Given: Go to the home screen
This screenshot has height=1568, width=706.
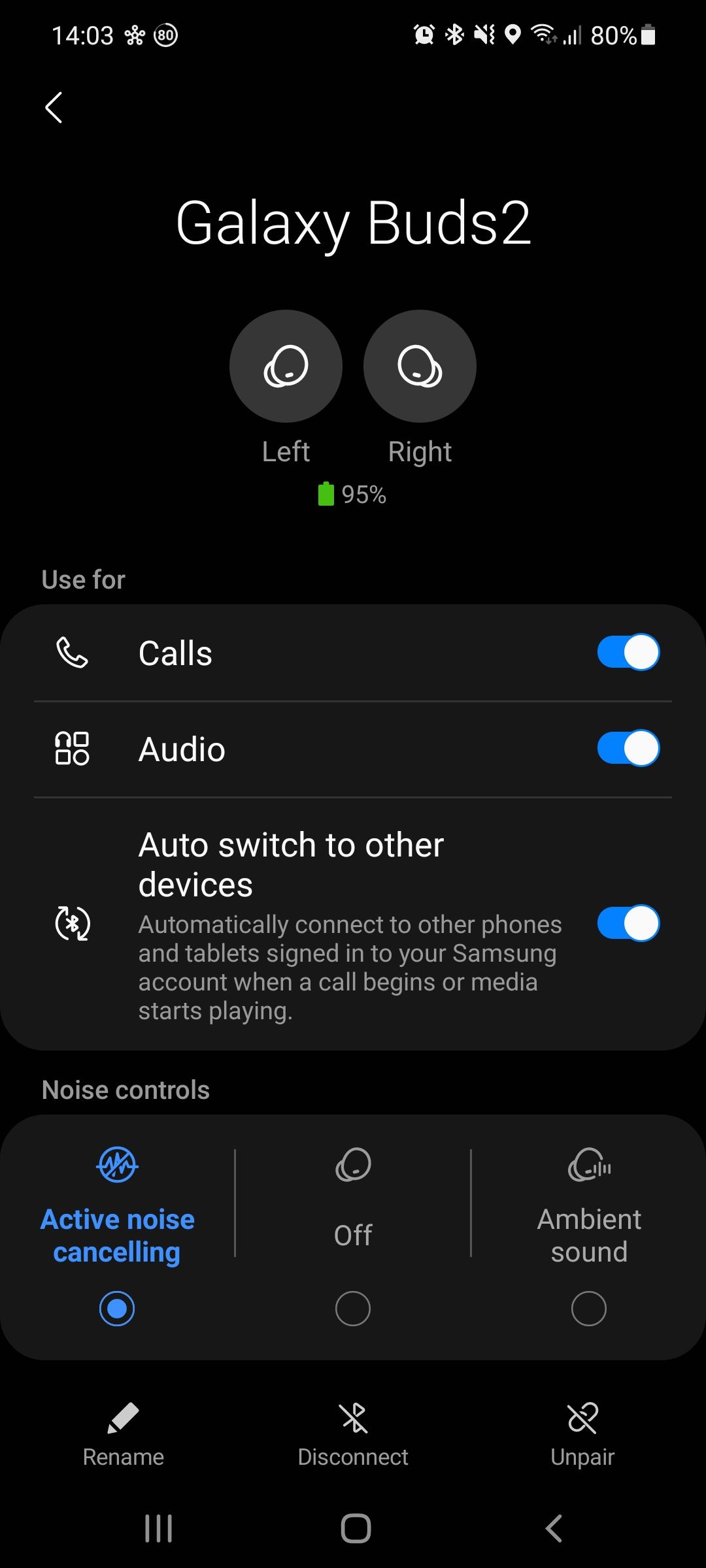Looking at the screenshot, I should point(356,1529).
